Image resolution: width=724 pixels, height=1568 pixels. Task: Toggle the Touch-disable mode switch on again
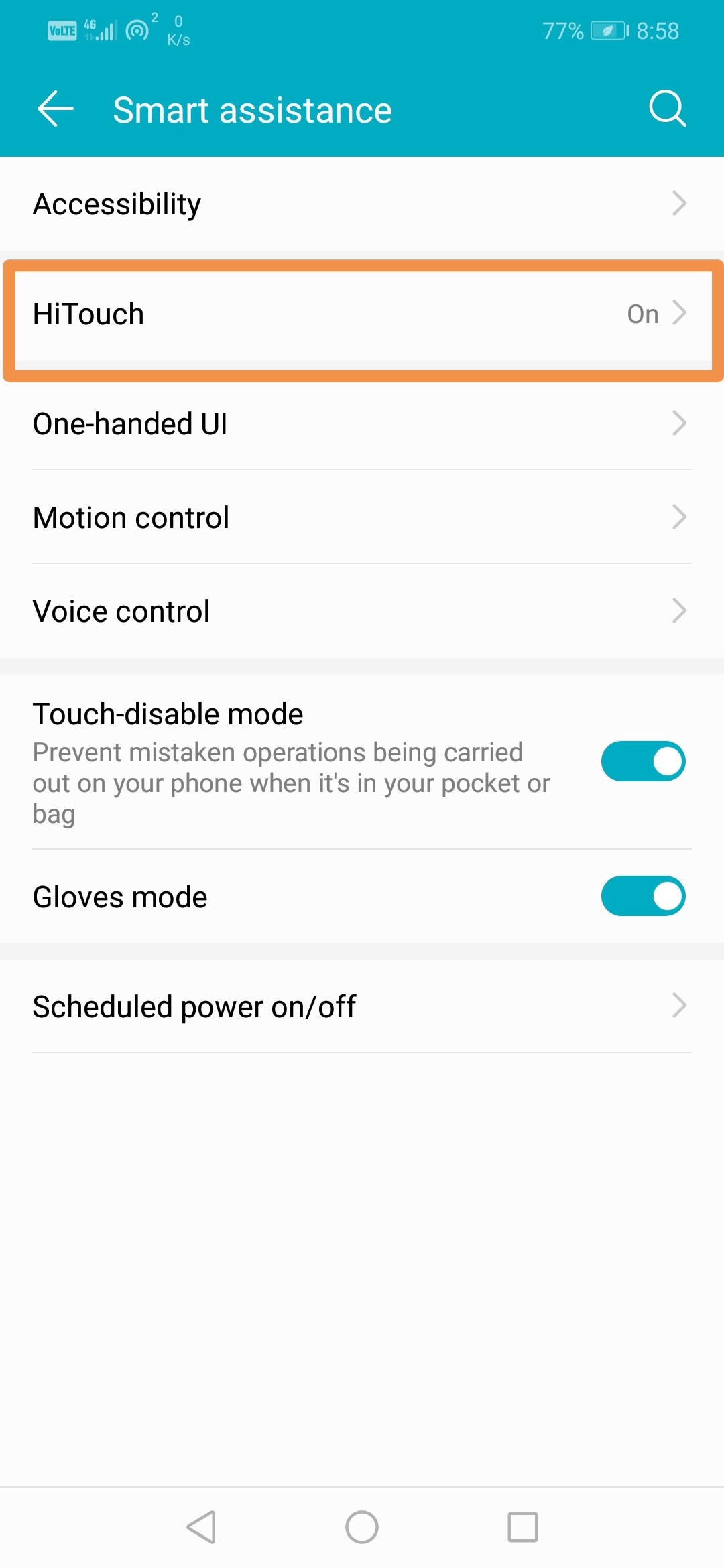(643, 761)
